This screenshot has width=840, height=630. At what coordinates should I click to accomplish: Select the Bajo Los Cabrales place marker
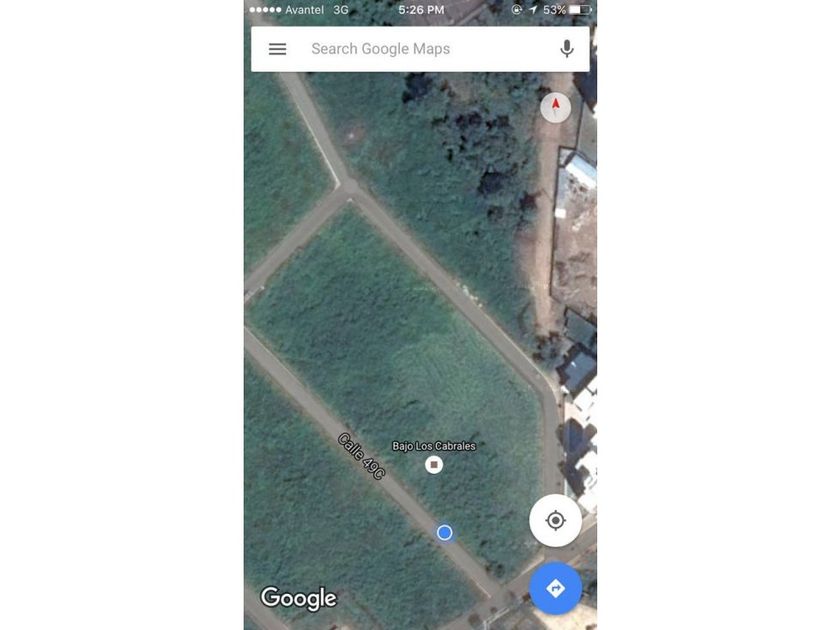[x=434, y=464]
